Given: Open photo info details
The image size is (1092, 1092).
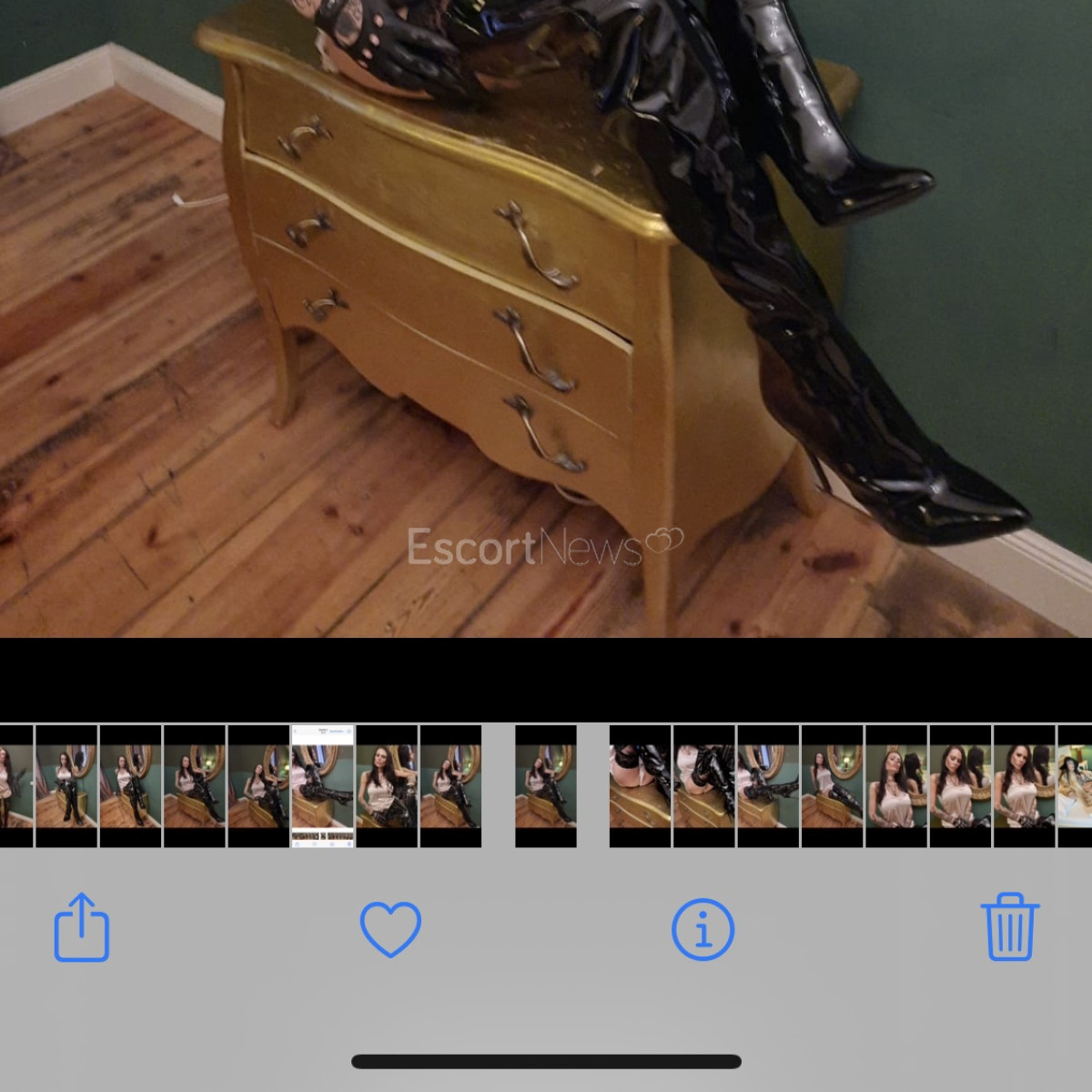Looking at the screenshot, I should tap(702, 929).
